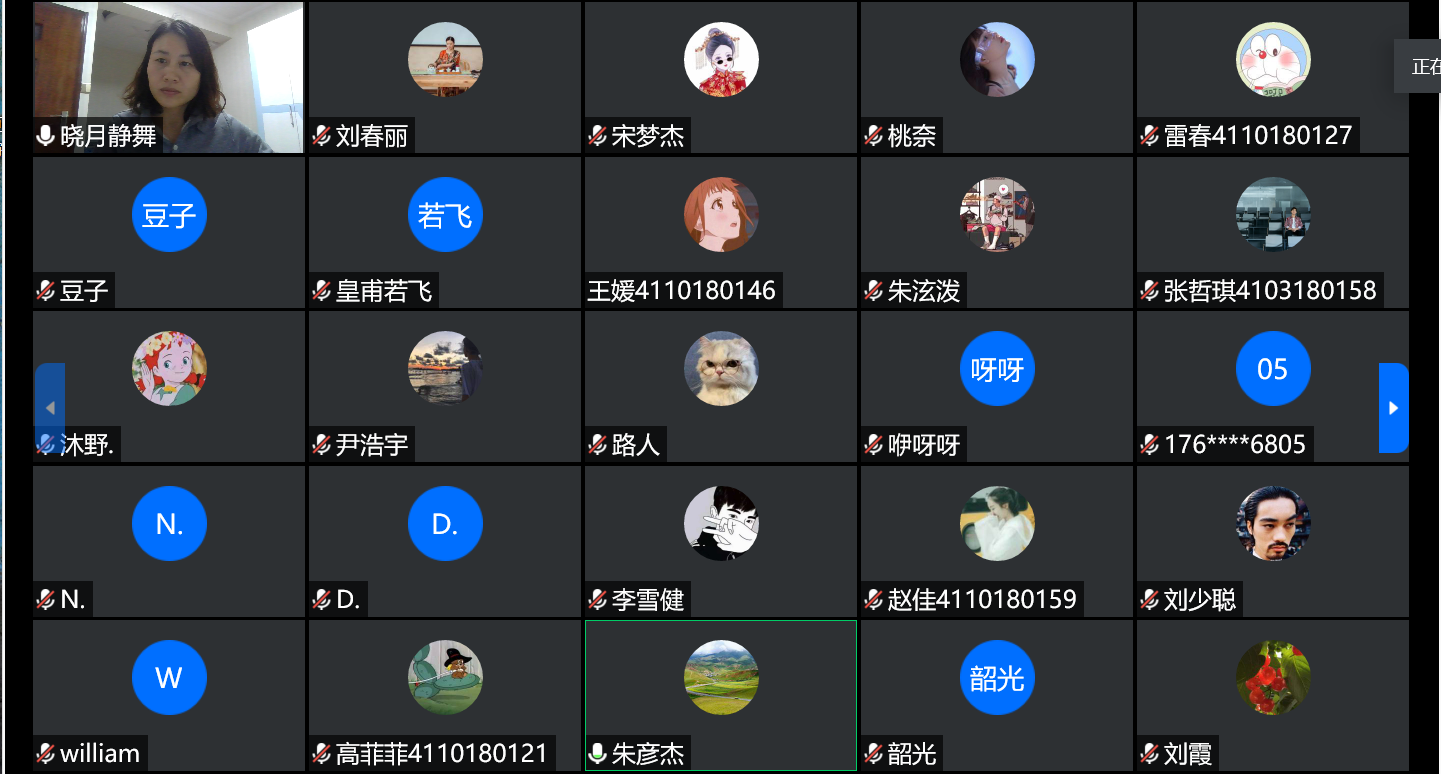
Task: Select 路人's cat avatar tile
Action: [721, 369]
